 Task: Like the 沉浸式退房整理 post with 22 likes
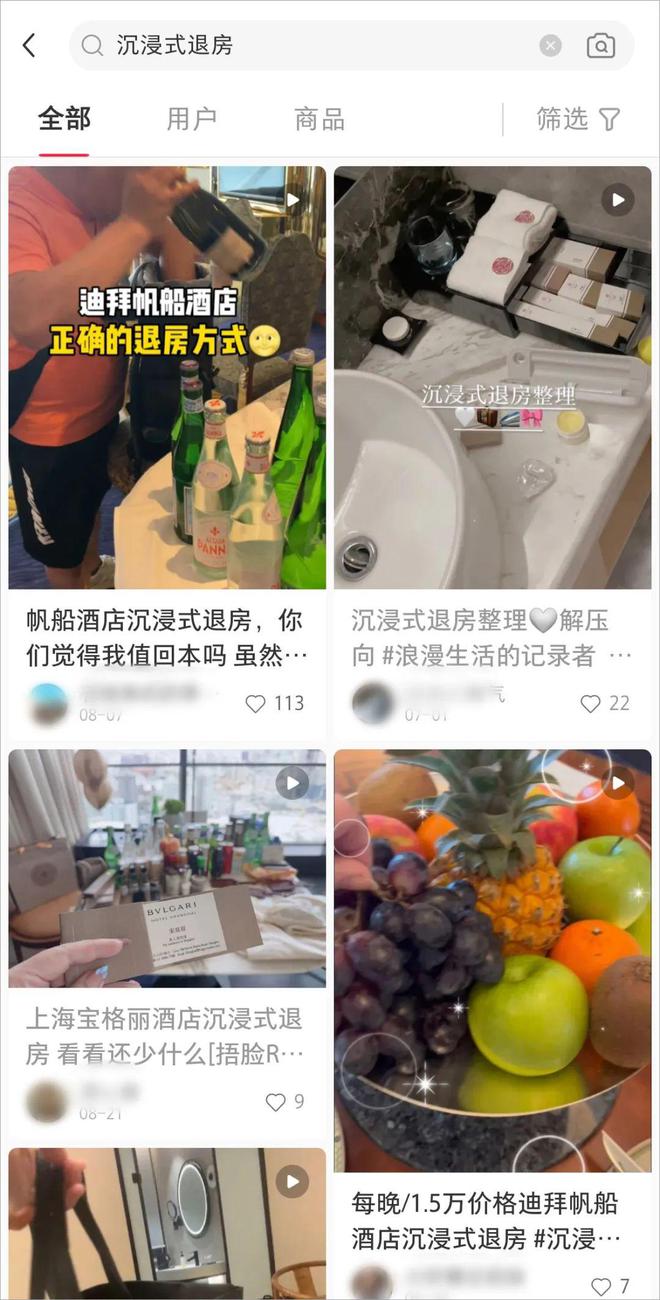pyautogui.click(x=591, y=704)
